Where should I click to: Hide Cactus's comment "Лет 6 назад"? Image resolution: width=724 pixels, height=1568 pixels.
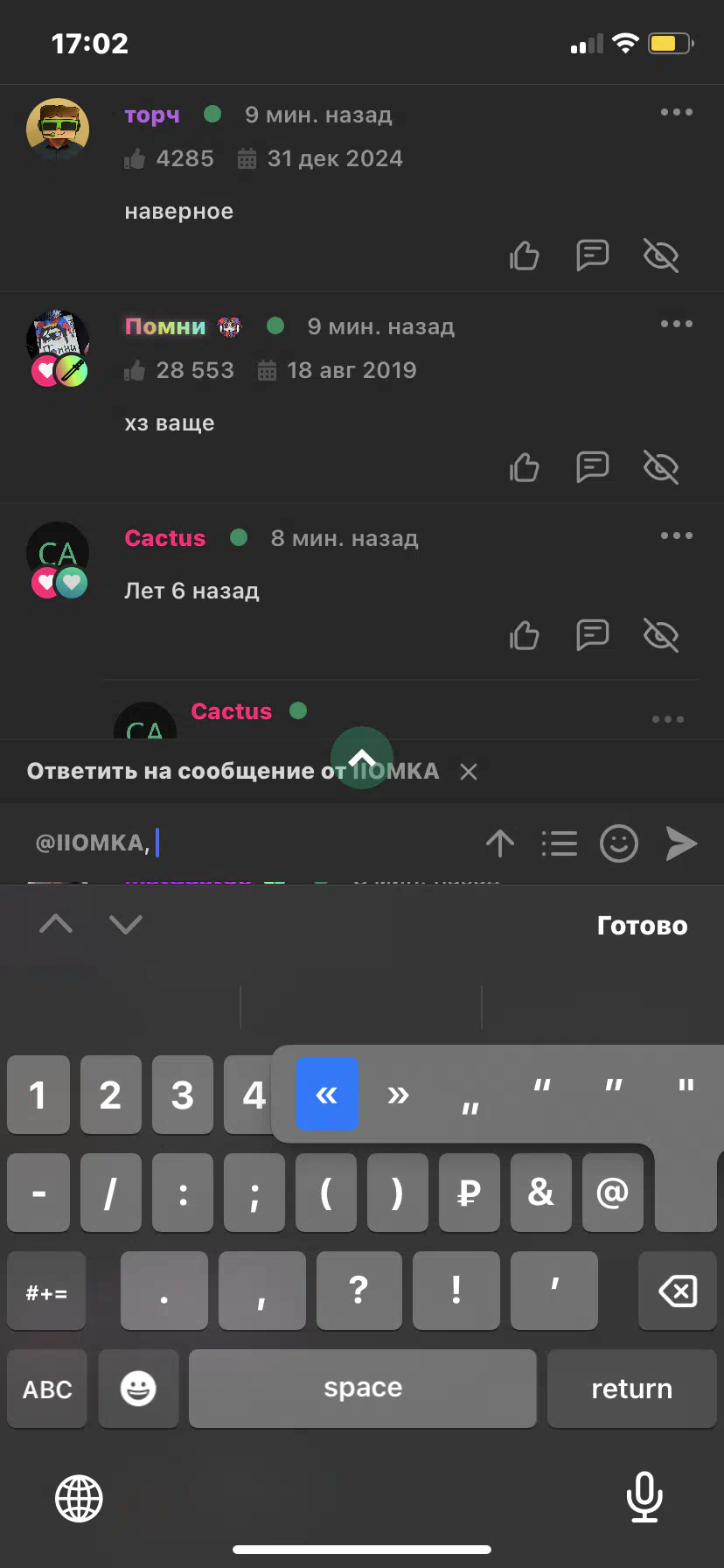point(661,635)
